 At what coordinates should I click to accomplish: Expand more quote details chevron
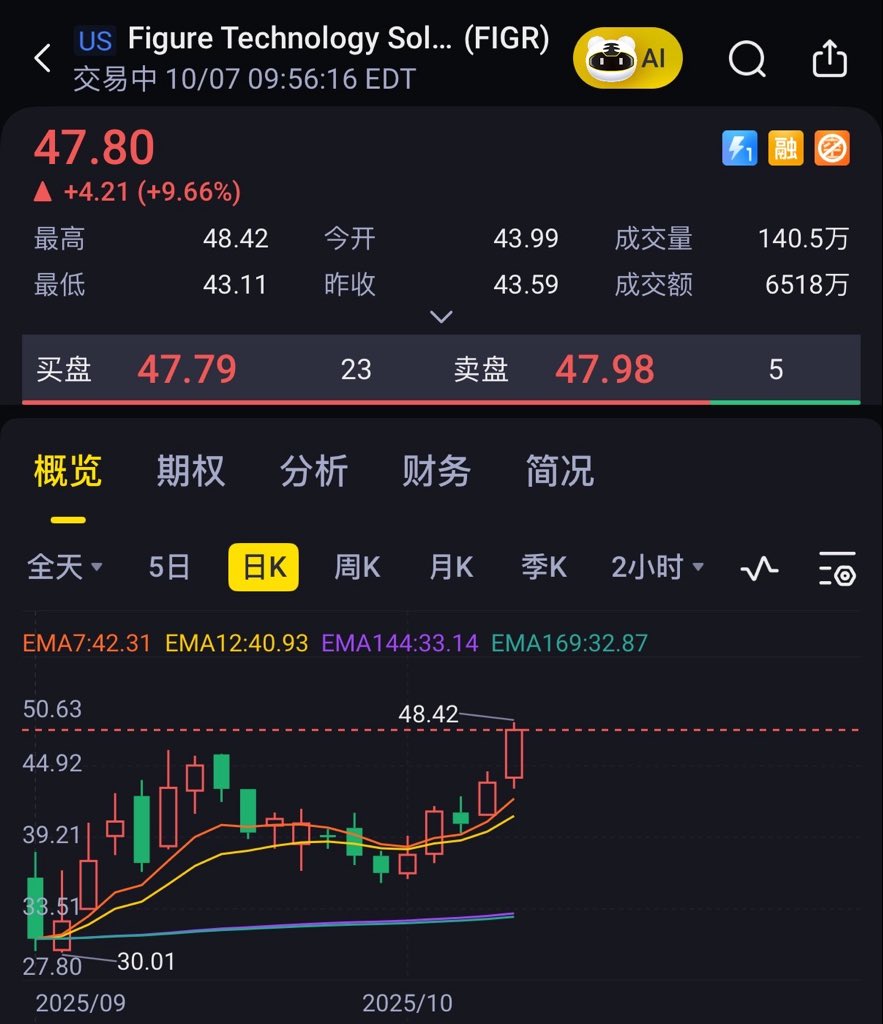point(441,317)
